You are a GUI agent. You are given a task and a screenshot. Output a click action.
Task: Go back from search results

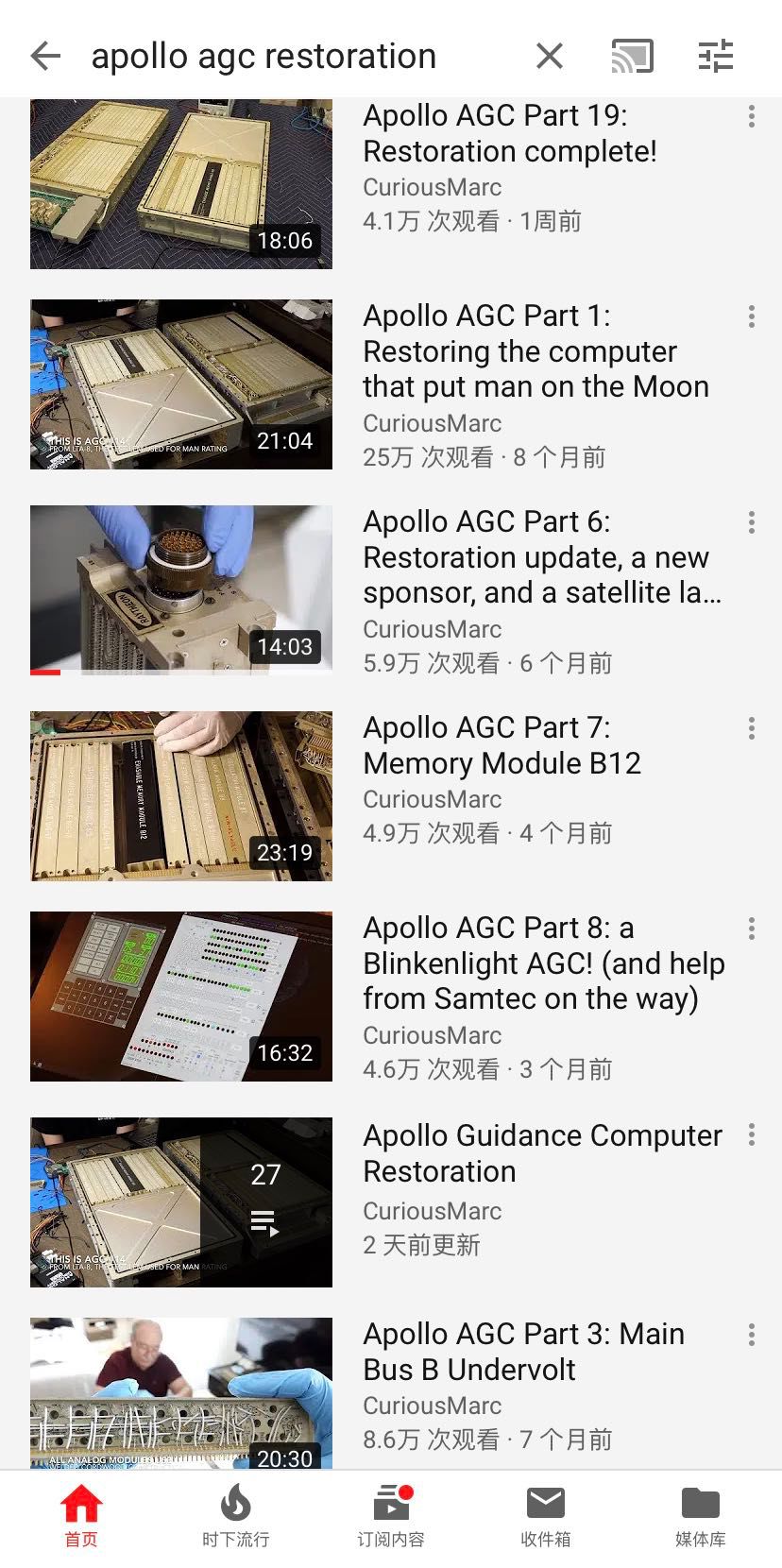tap(45, 57)
